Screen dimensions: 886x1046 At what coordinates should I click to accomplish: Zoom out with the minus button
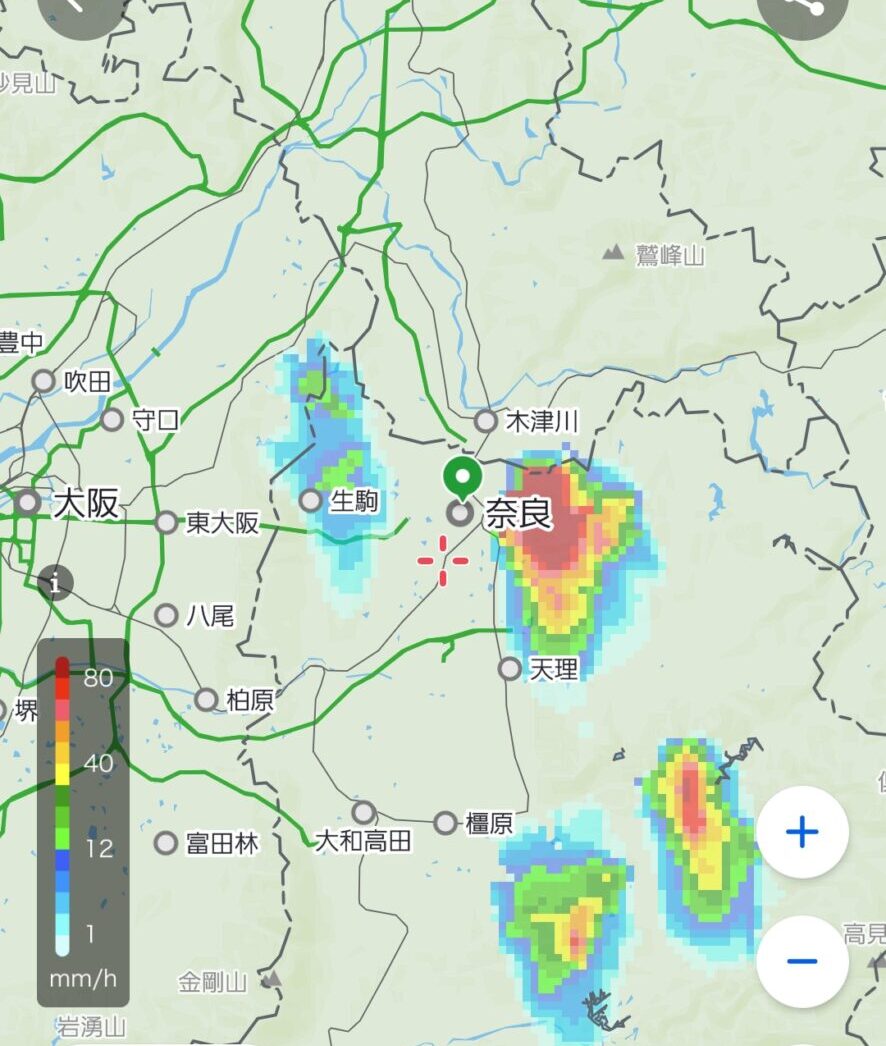[802, 961]
